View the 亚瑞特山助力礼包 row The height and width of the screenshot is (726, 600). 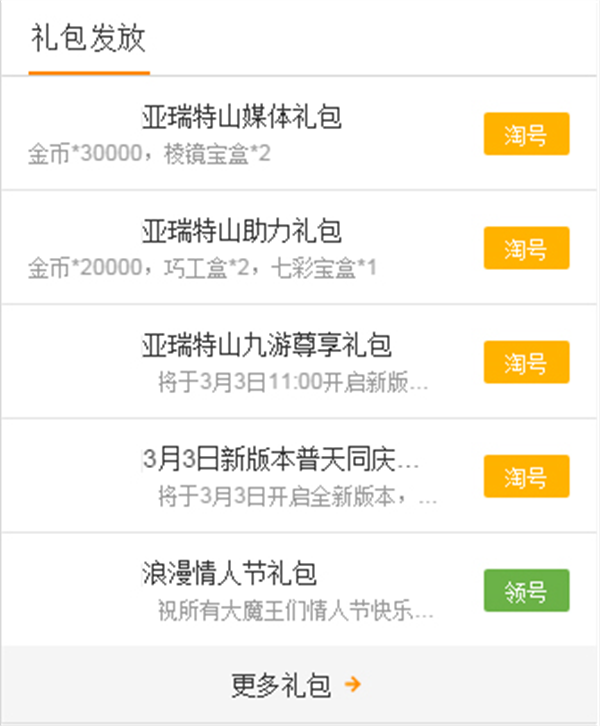tap(241, 232)
